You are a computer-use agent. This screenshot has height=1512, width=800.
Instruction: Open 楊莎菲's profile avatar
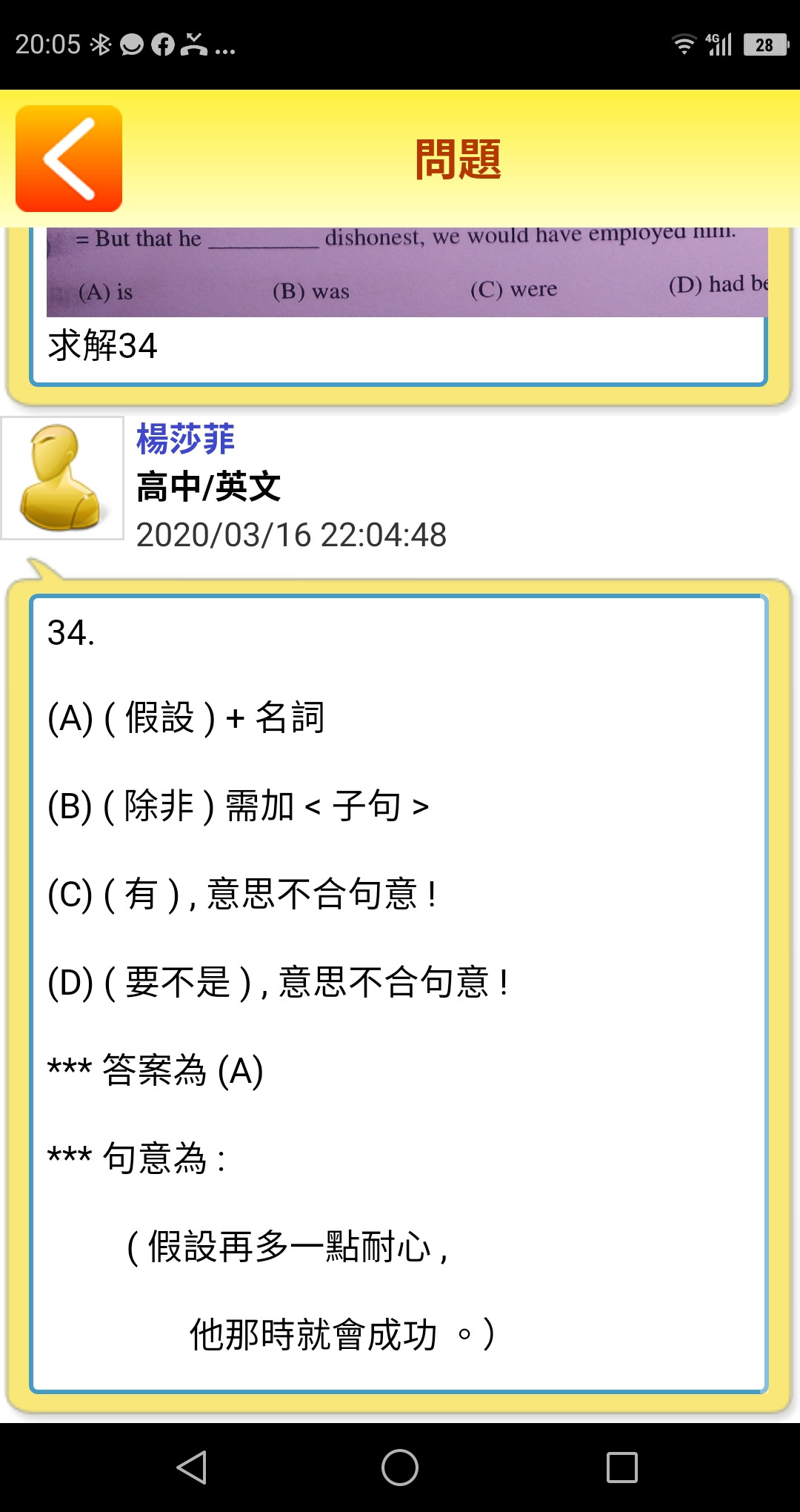[62, 478]
